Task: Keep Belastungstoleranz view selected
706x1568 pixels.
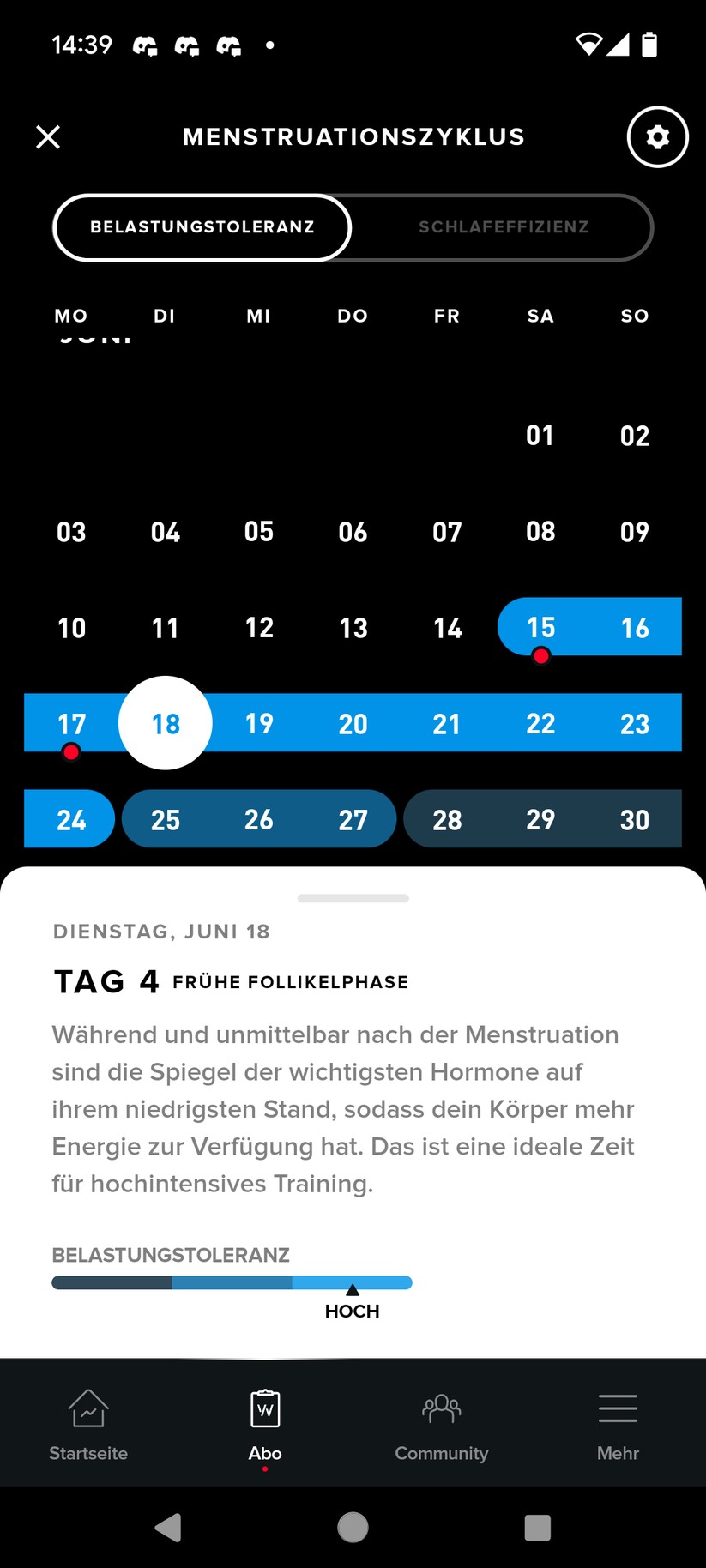Action: click(x=202, y=227)
